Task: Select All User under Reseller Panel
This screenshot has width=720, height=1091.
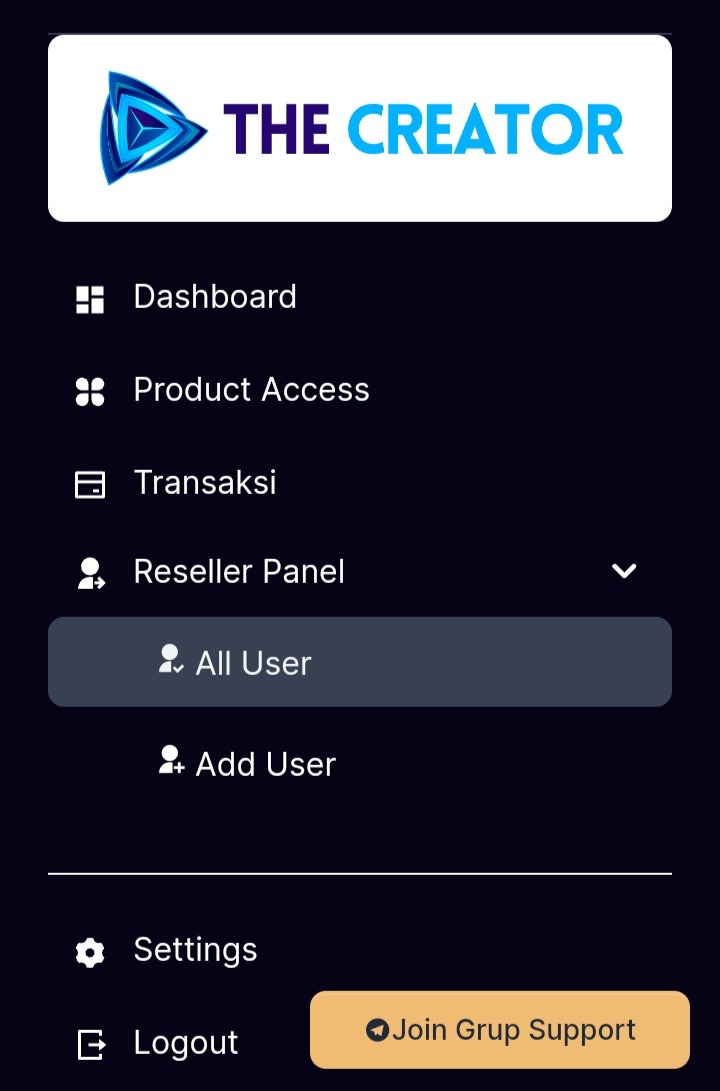Action: (253, 663)
